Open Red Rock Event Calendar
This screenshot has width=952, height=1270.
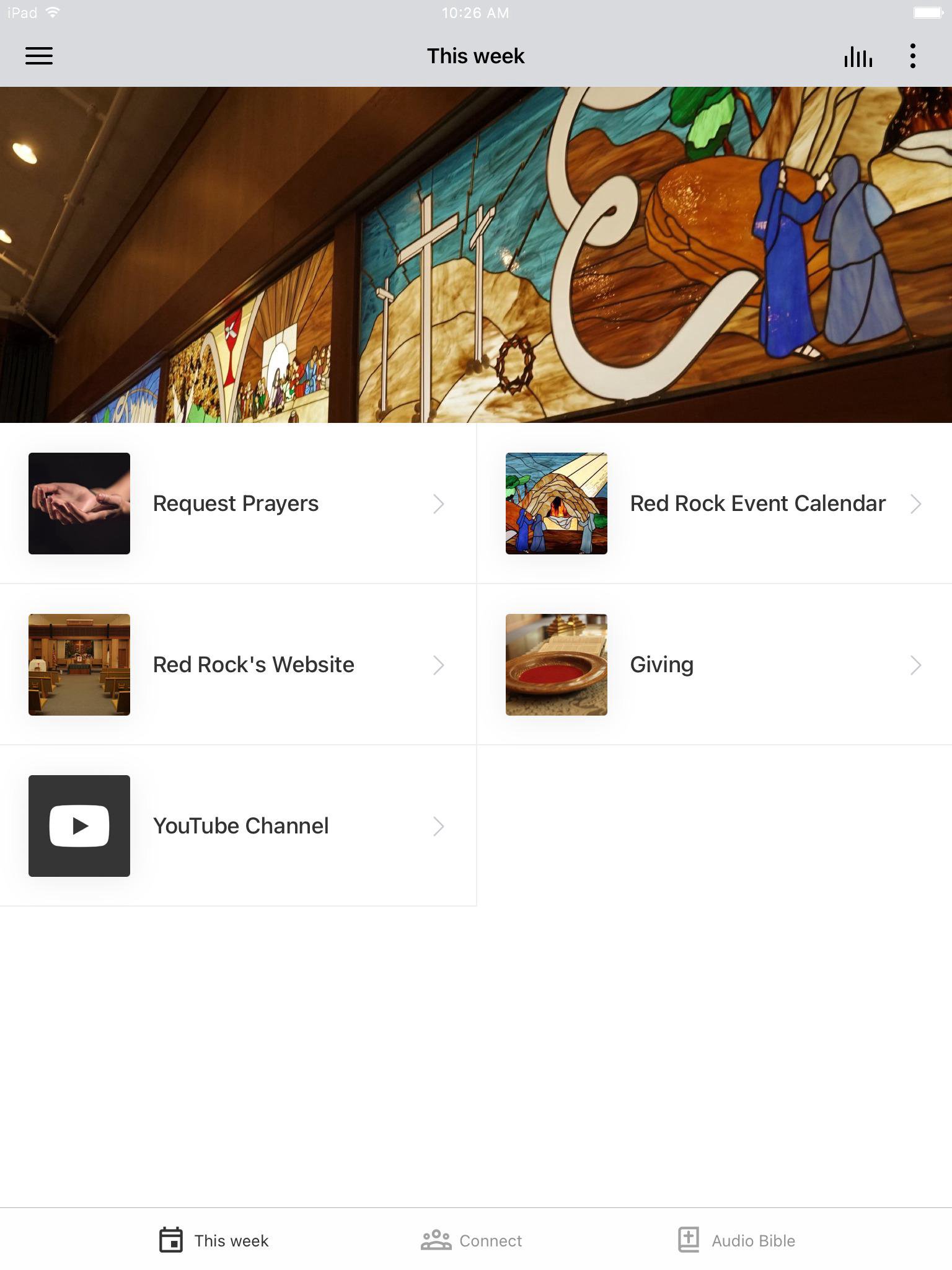pos(714,504)
